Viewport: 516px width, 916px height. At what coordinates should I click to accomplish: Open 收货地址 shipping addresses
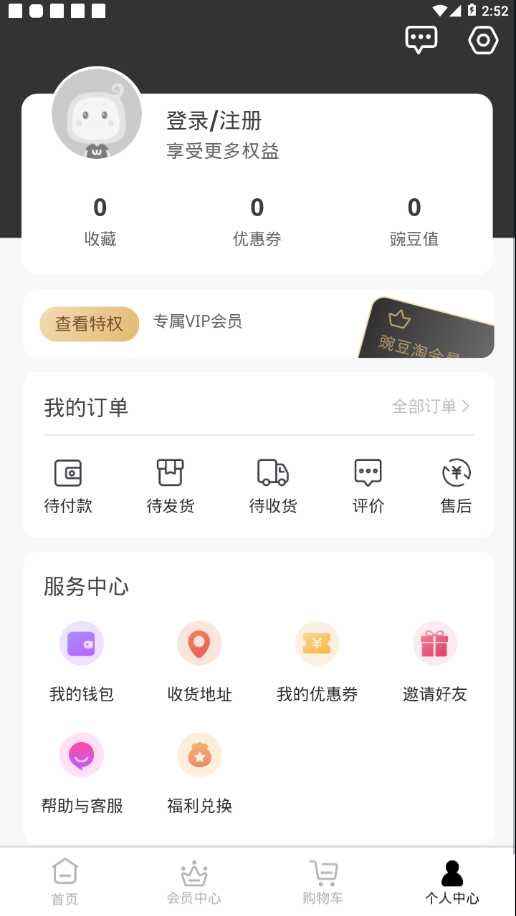coord(199,662)
